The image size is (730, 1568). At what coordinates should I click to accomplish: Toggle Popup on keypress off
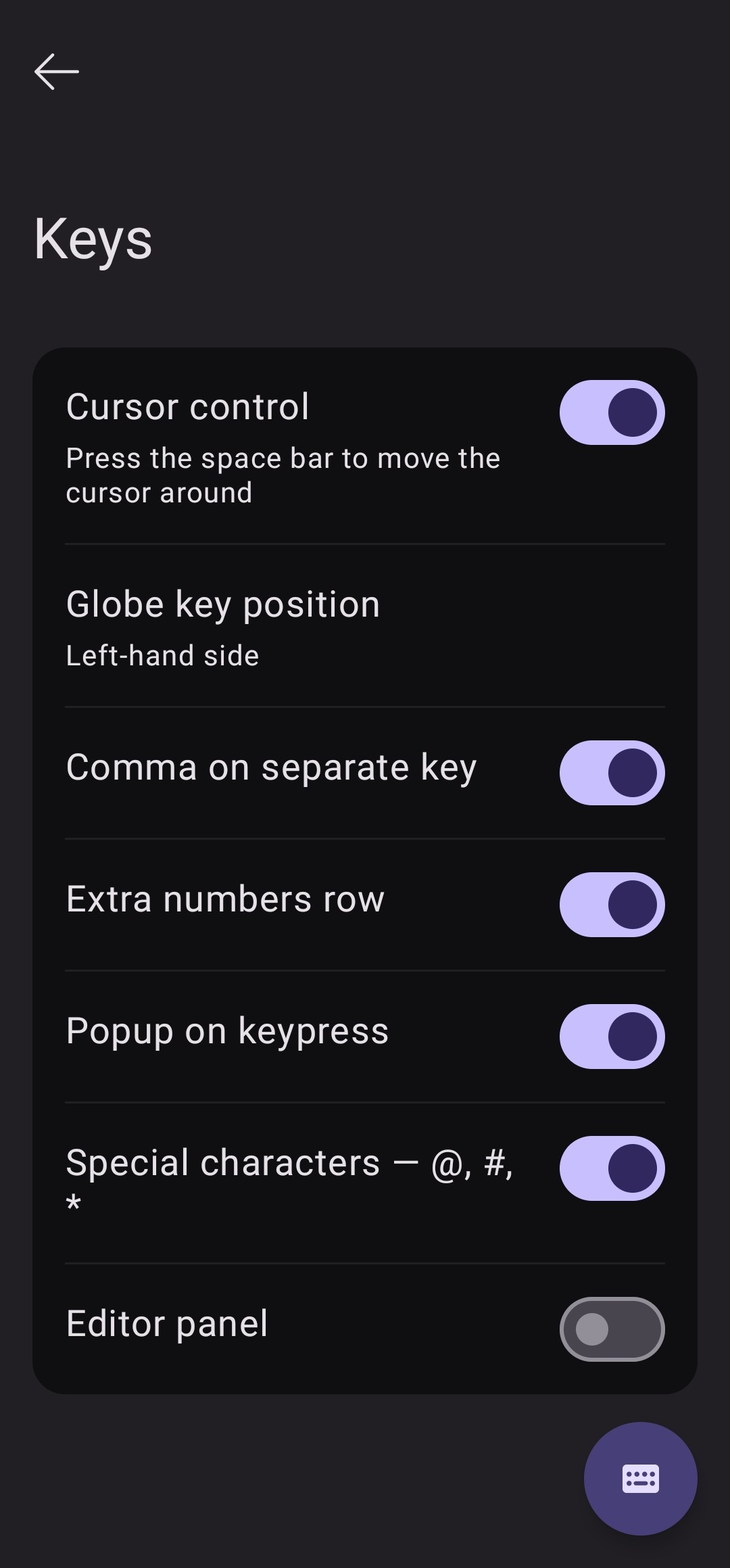click(x=612, y=1037)
